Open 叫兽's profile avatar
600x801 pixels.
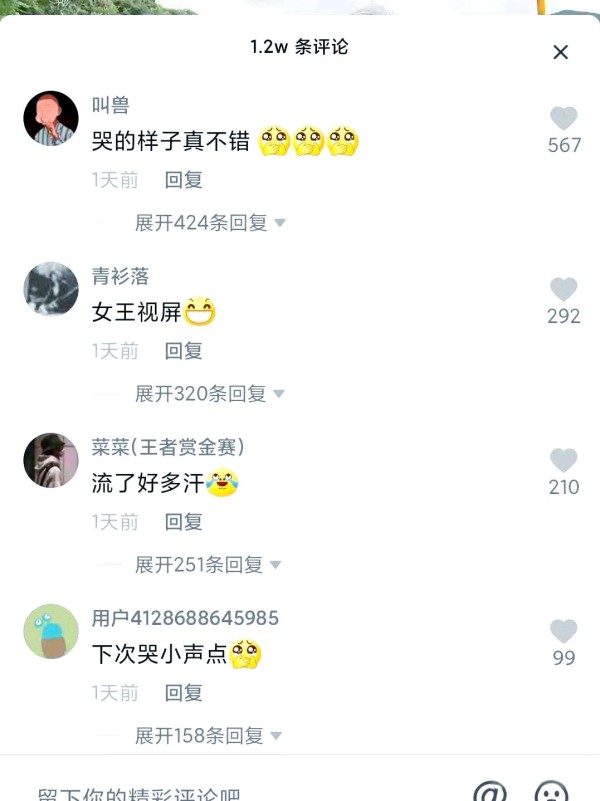(x=51, y=119)
